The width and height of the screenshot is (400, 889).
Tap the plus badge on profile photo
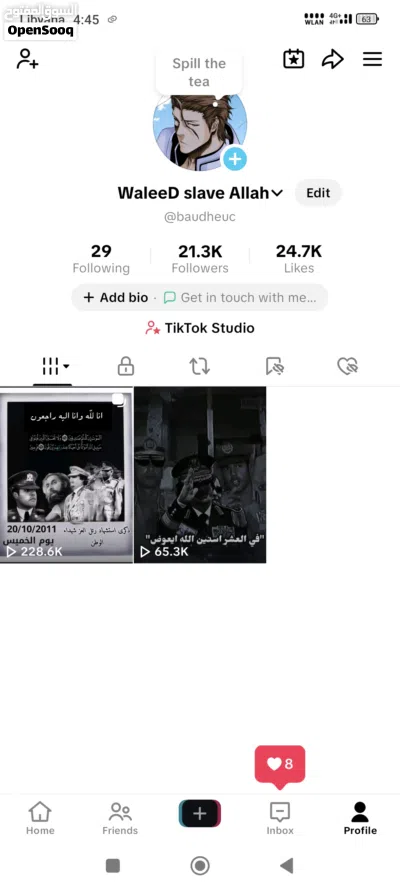click(x=235, y=159)
